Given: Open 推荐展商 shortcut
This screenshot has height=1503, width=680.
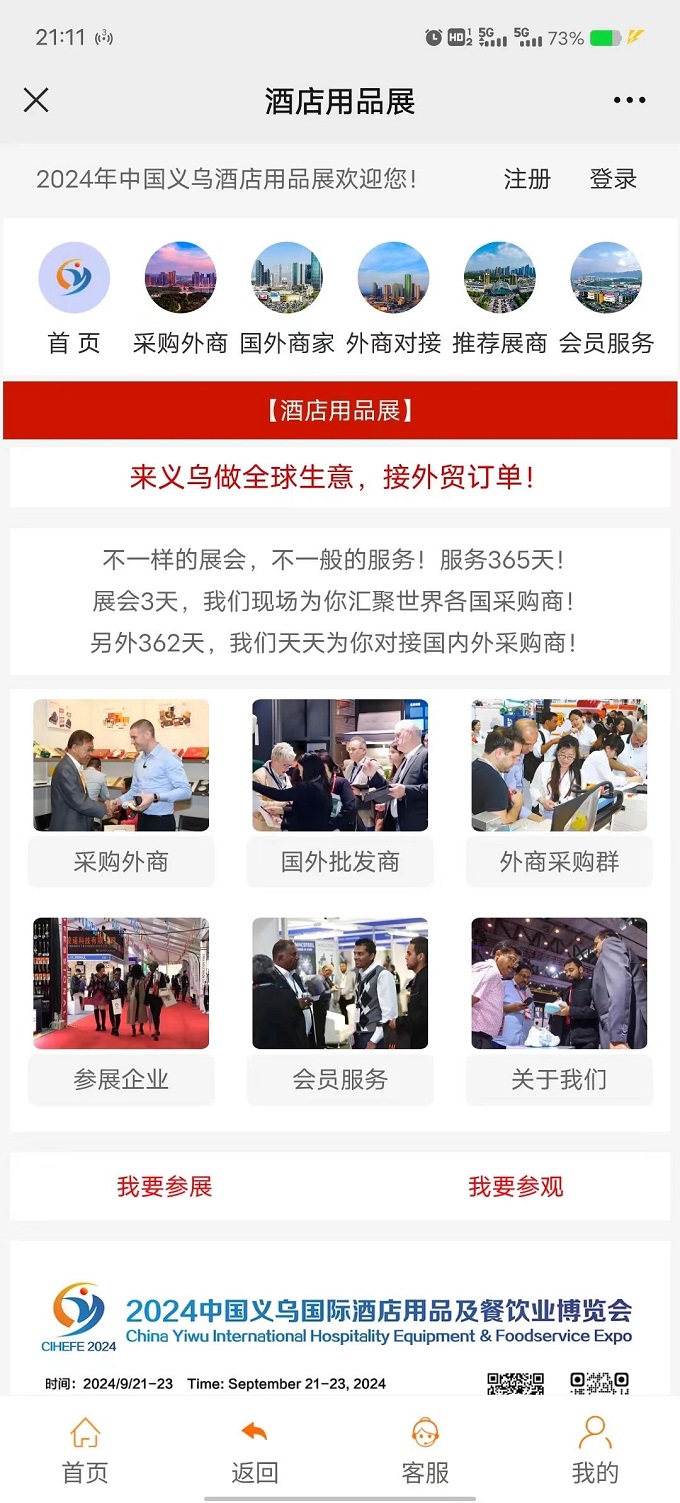Looking at the screenshot, I should coord(499,299).
